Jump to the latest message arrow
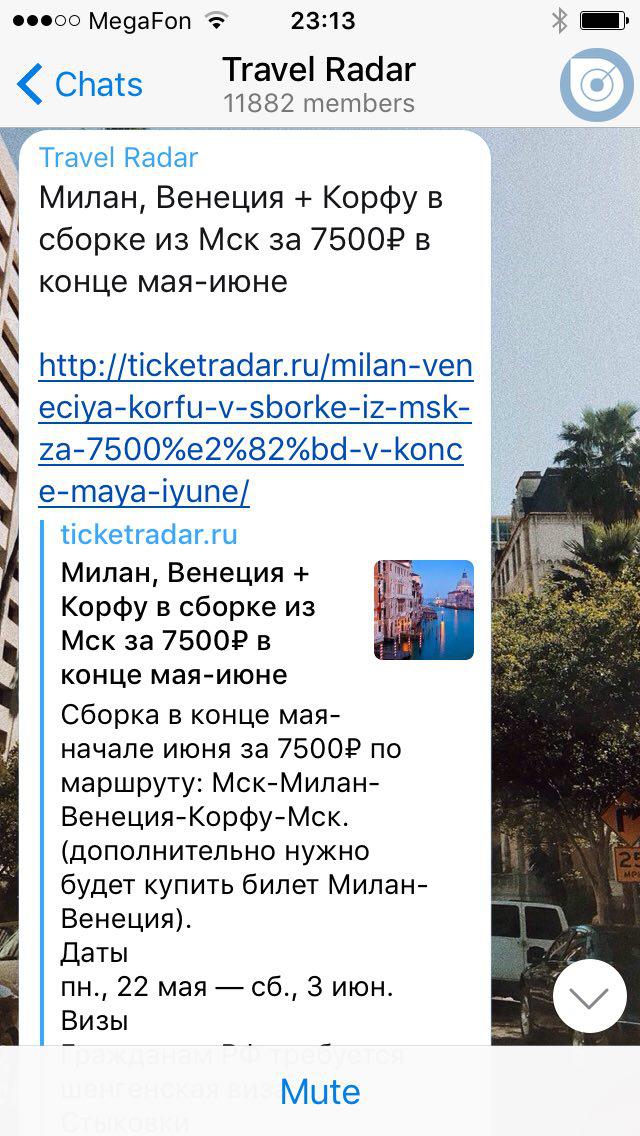 [589, 996]
